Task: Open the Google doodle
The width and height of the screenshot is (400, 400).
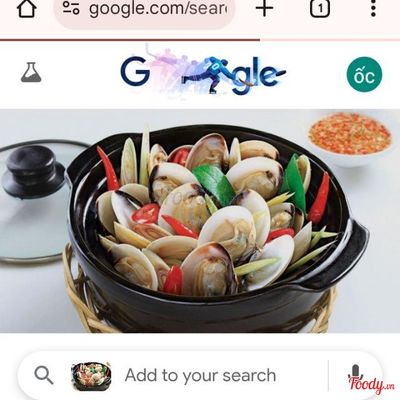Action: tap(203, 72)
